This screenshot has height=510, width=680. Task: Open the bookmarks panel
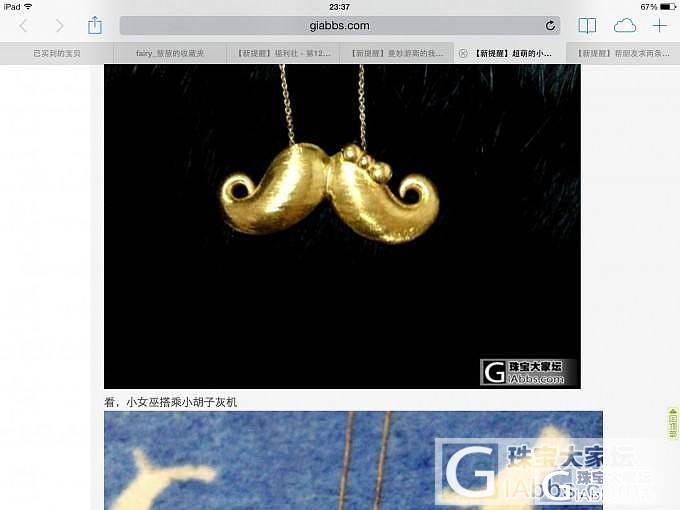coord(587,26)
